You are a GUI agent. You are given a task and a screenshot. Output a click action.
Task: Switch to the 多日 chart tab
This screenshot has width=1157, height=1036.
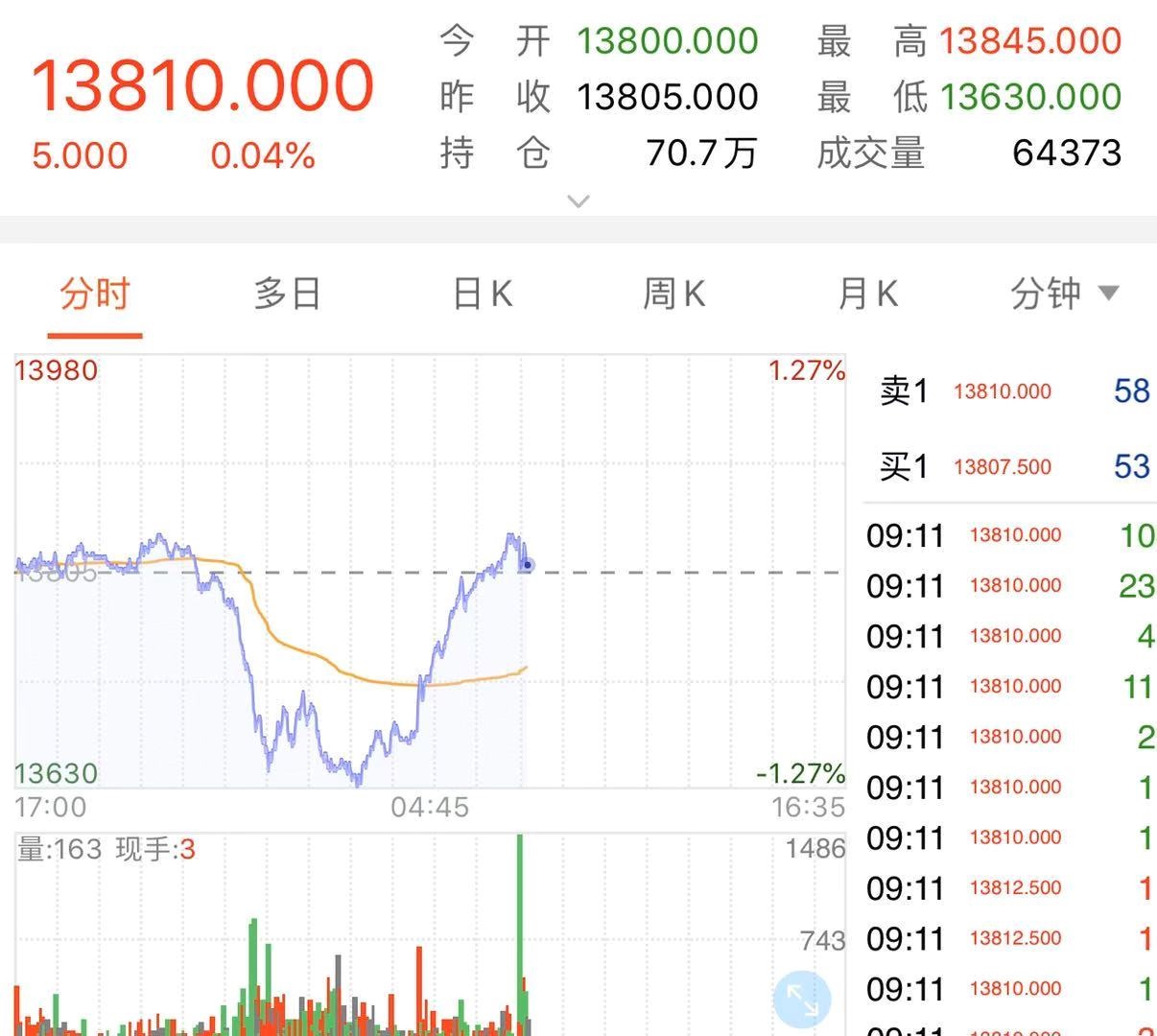click(x=287, y=294)
